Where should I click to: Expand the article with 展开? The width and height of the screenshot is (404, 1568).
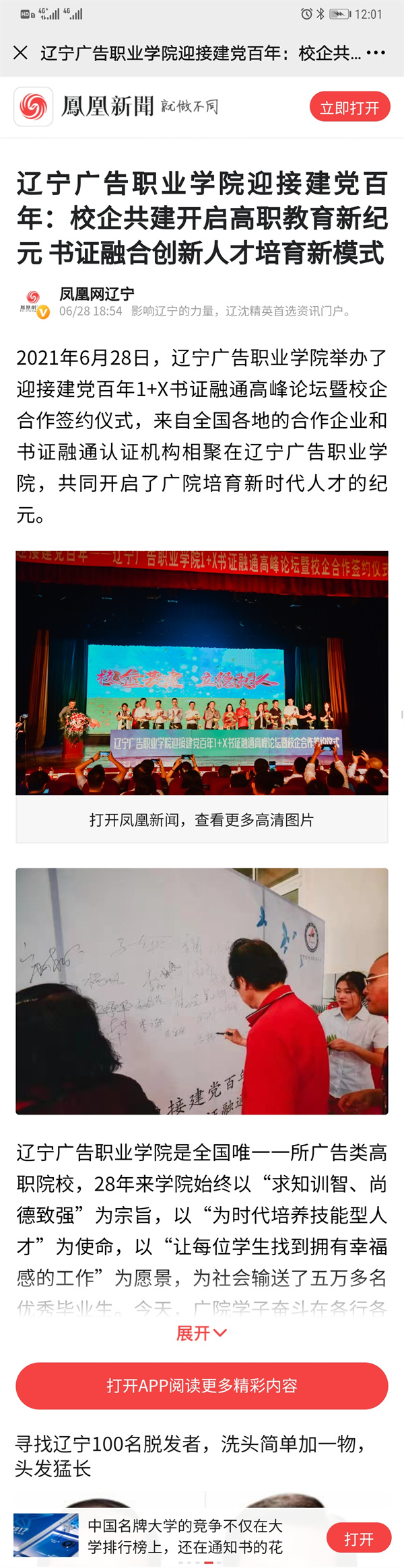(201, 1333)
